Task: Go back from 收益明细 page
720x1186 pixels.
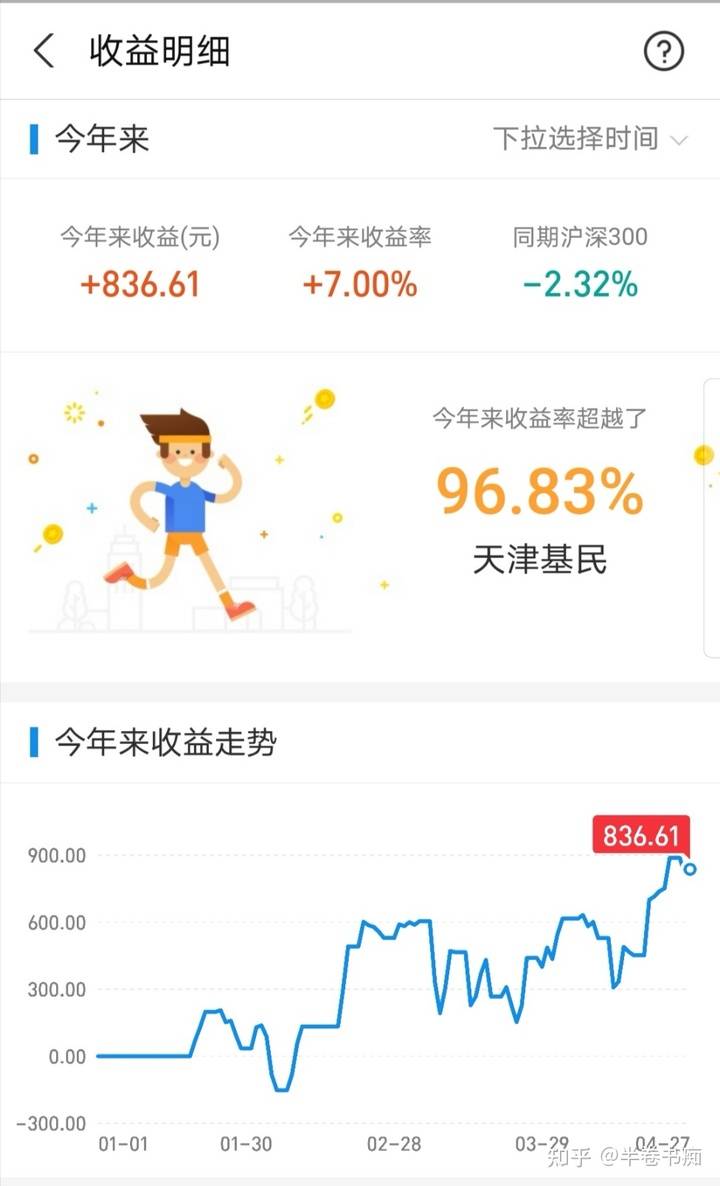Action: (x=44, y=51)
